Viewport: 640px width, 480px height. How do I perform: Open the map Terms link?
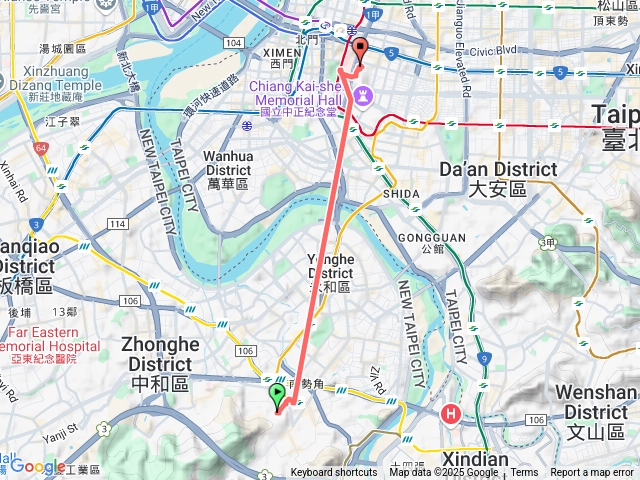click(x=524, y=473)
